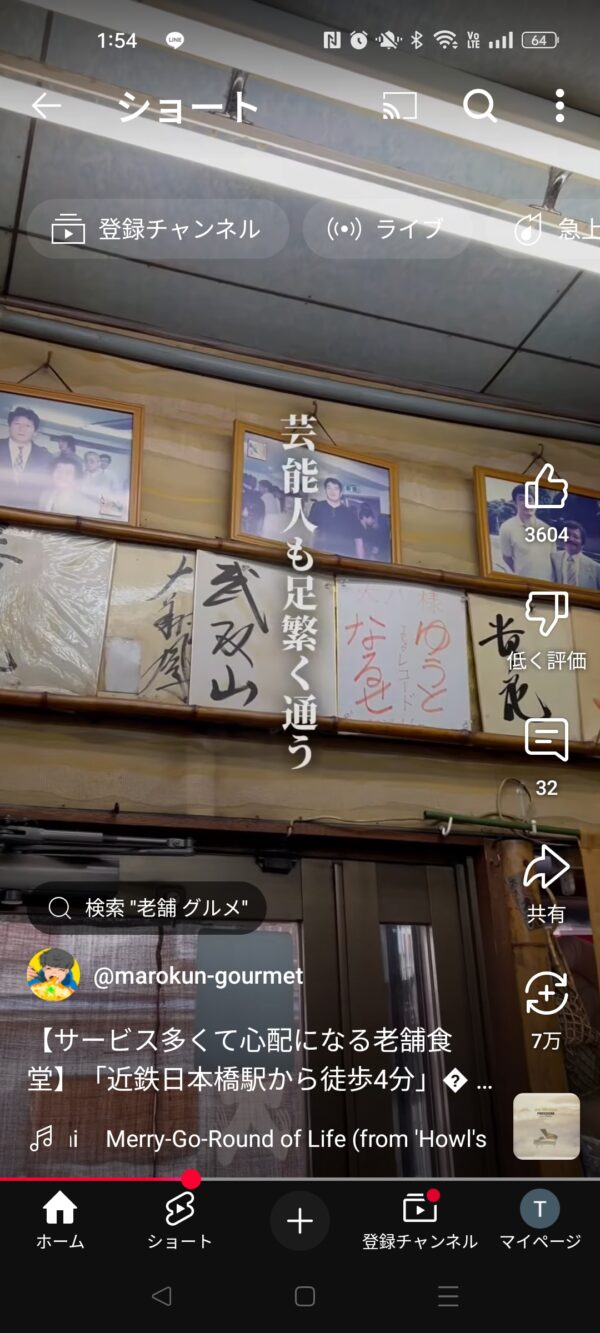Viewport: 600px width, 1333px height.
Task: Create new content with the plus button
Action: click(x=300, y=1220)
